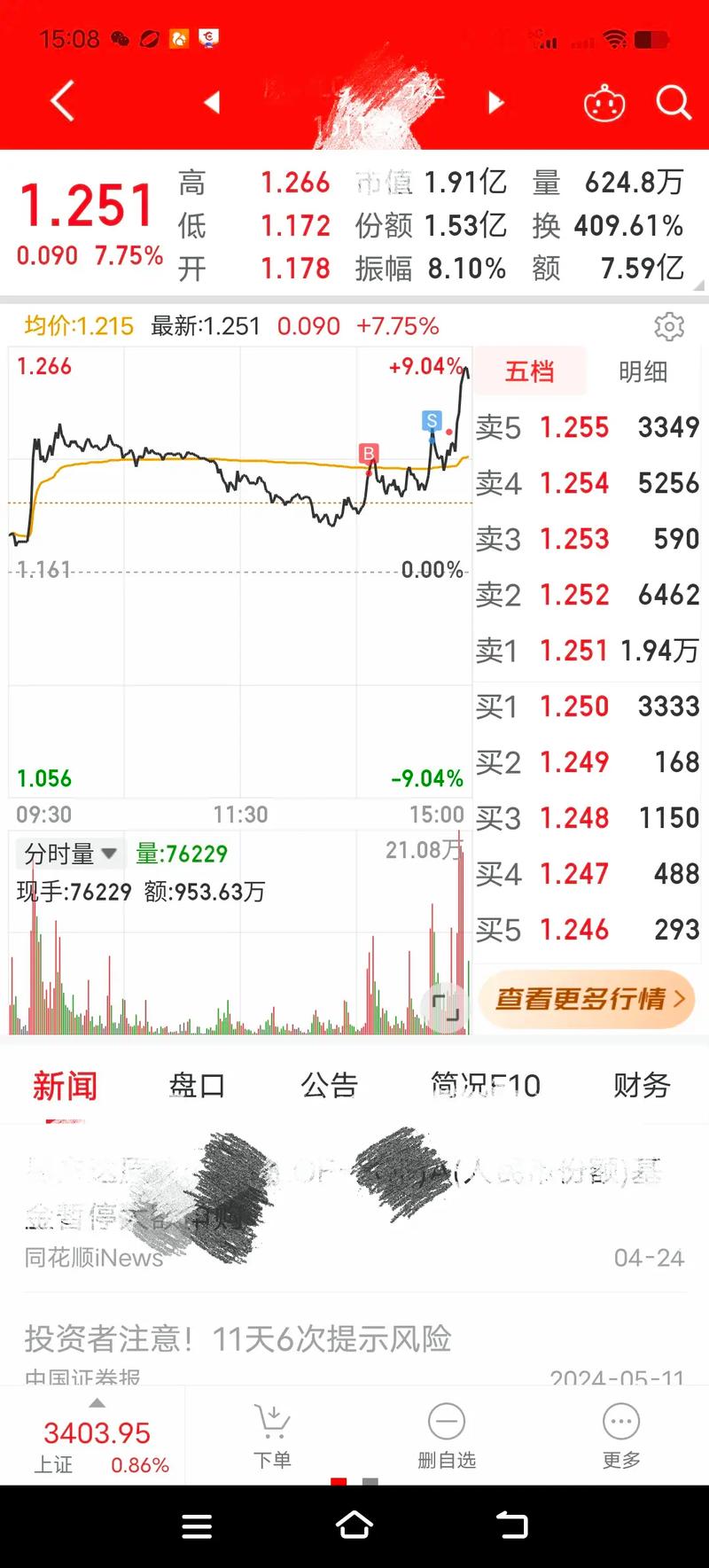Open article 投资者注意！11天6次提示风险
The image size is (709, 1568).
[x=239, y=1341]
